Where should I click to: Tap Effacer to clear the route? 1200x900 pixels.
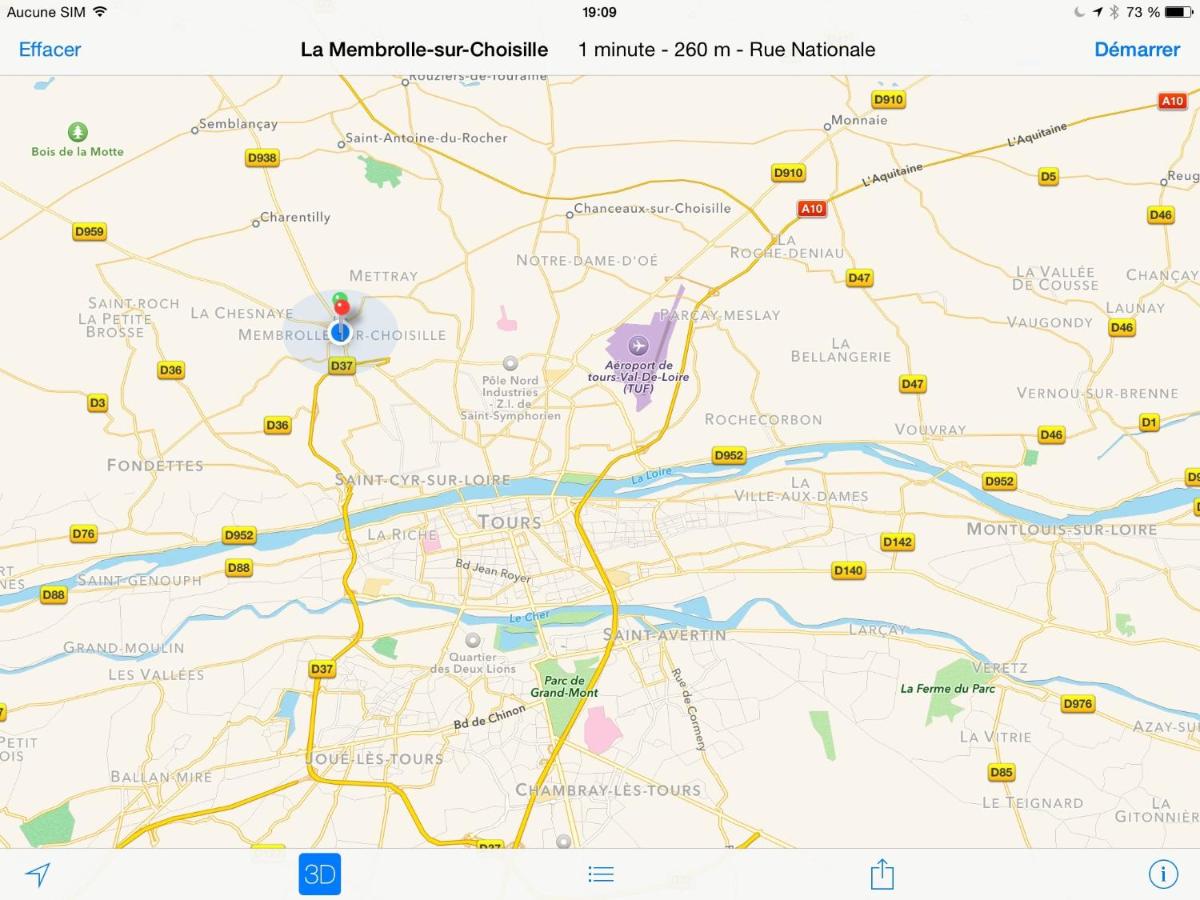(x=50, y=49)
